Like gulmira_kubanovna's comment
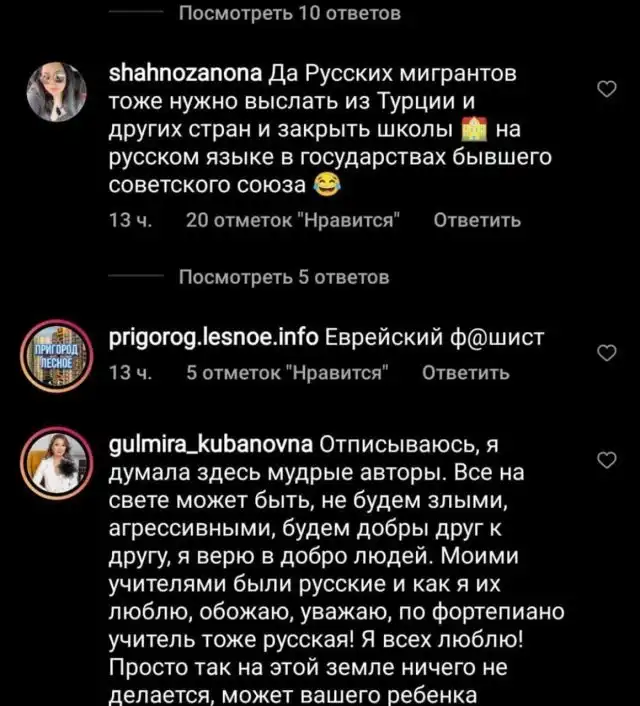The height and width of the screenshot is (706, 640). tap(605, 459)
